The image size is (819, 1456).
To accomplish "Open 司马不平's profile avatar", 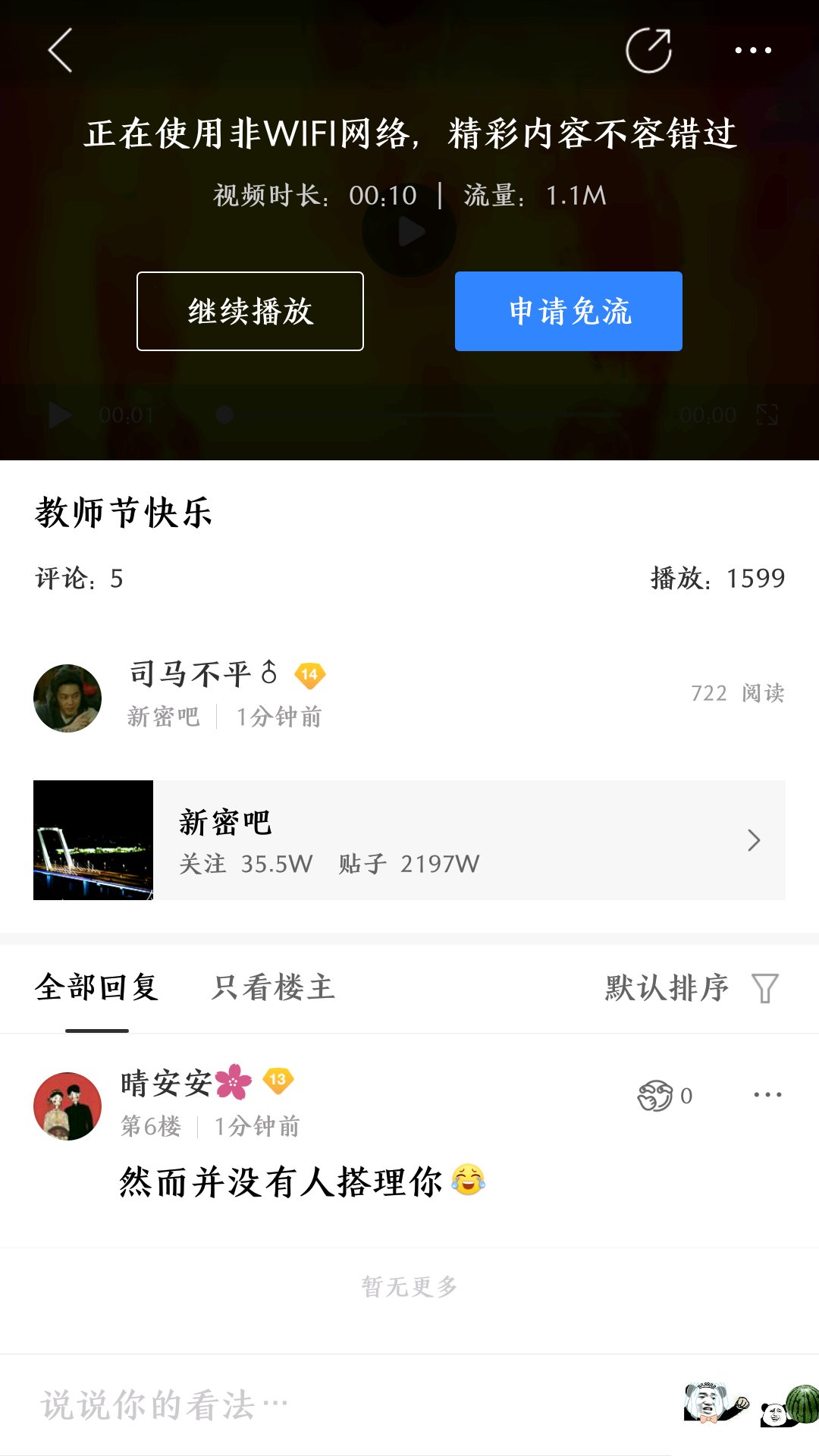I will click(67, 698).
